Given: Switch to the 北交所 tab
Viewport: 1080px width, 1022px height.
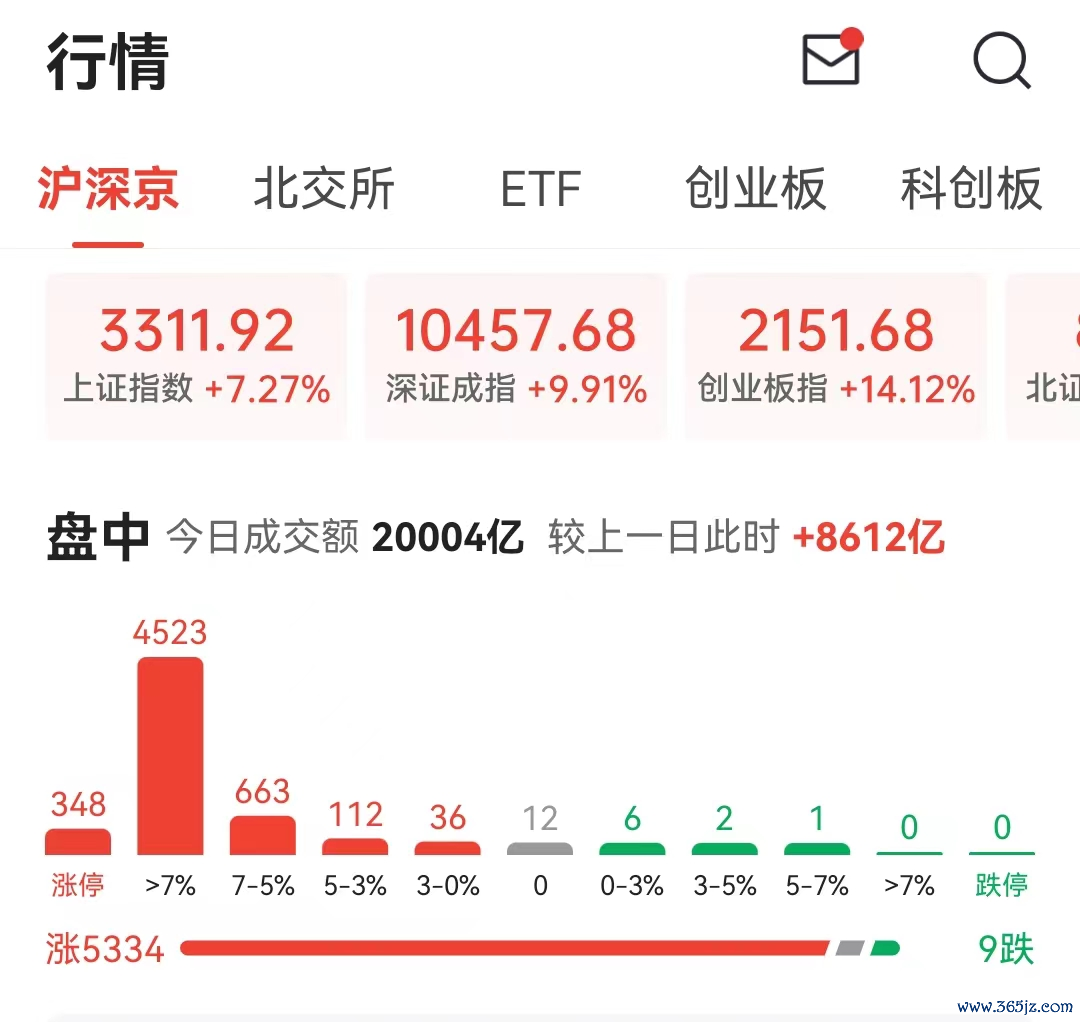Looking at the screenshot, I should tap(324, 189).
